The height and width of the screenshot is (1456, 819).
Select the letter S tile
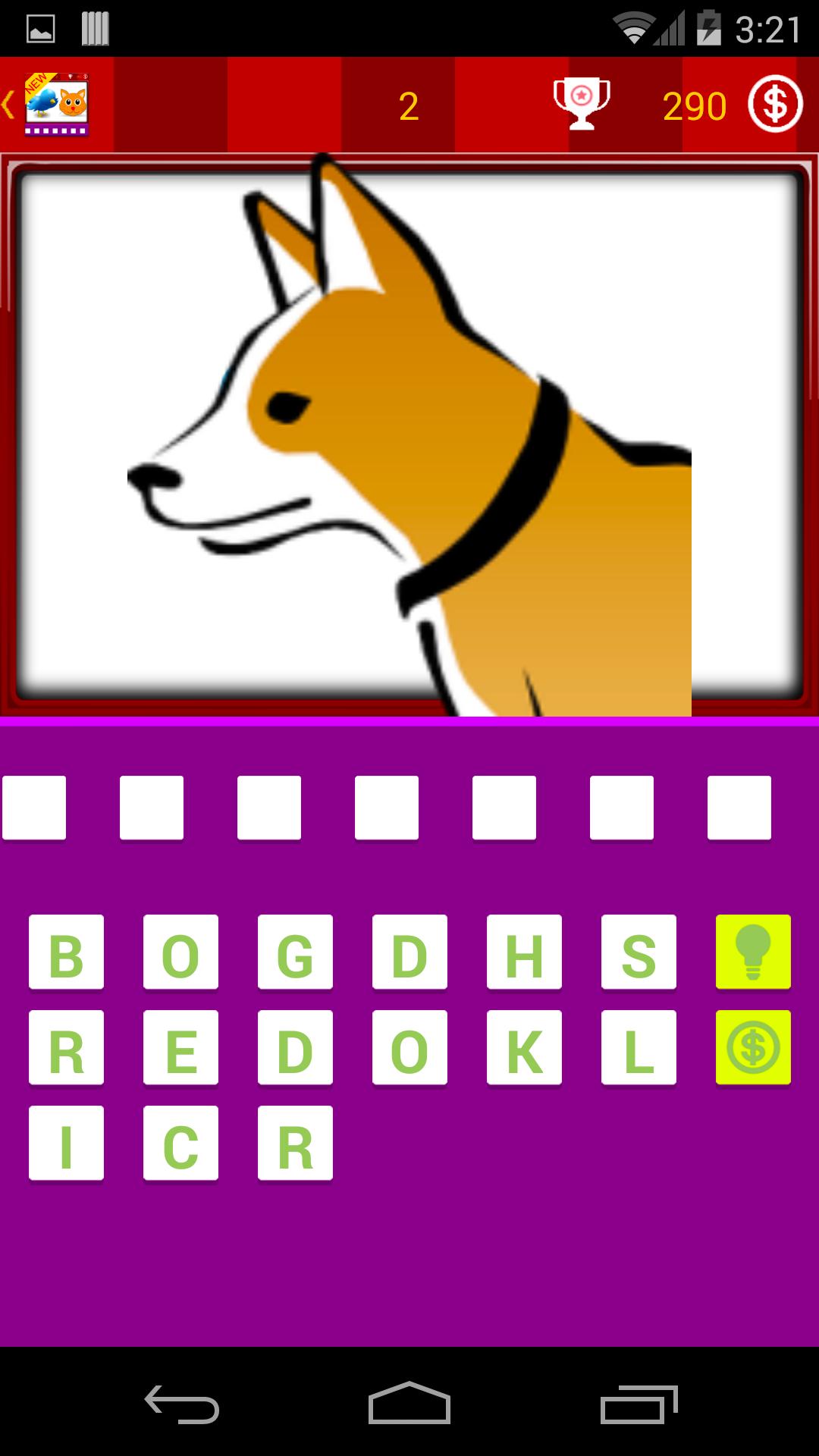[639, 952]
